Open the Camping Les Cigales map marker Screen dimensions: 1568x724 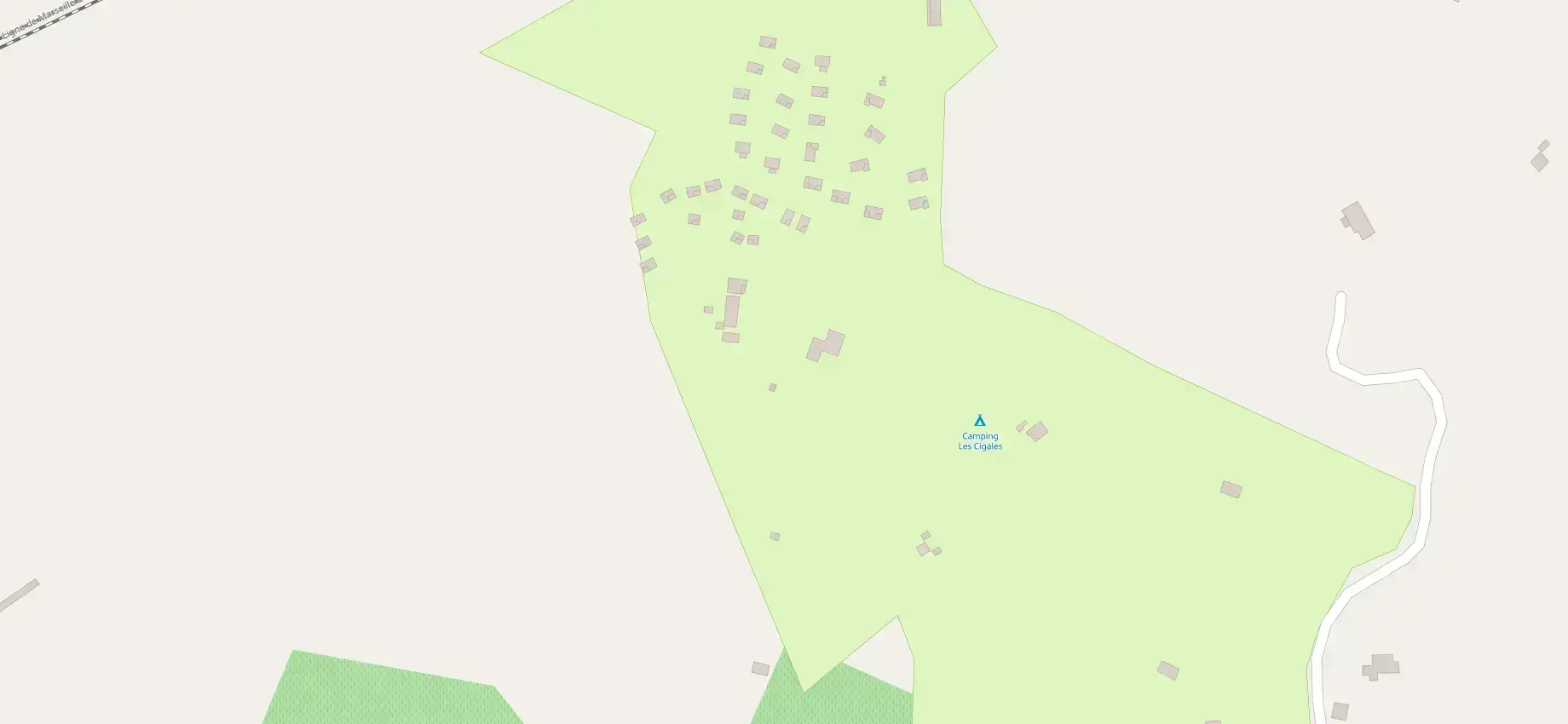point(979,421)
